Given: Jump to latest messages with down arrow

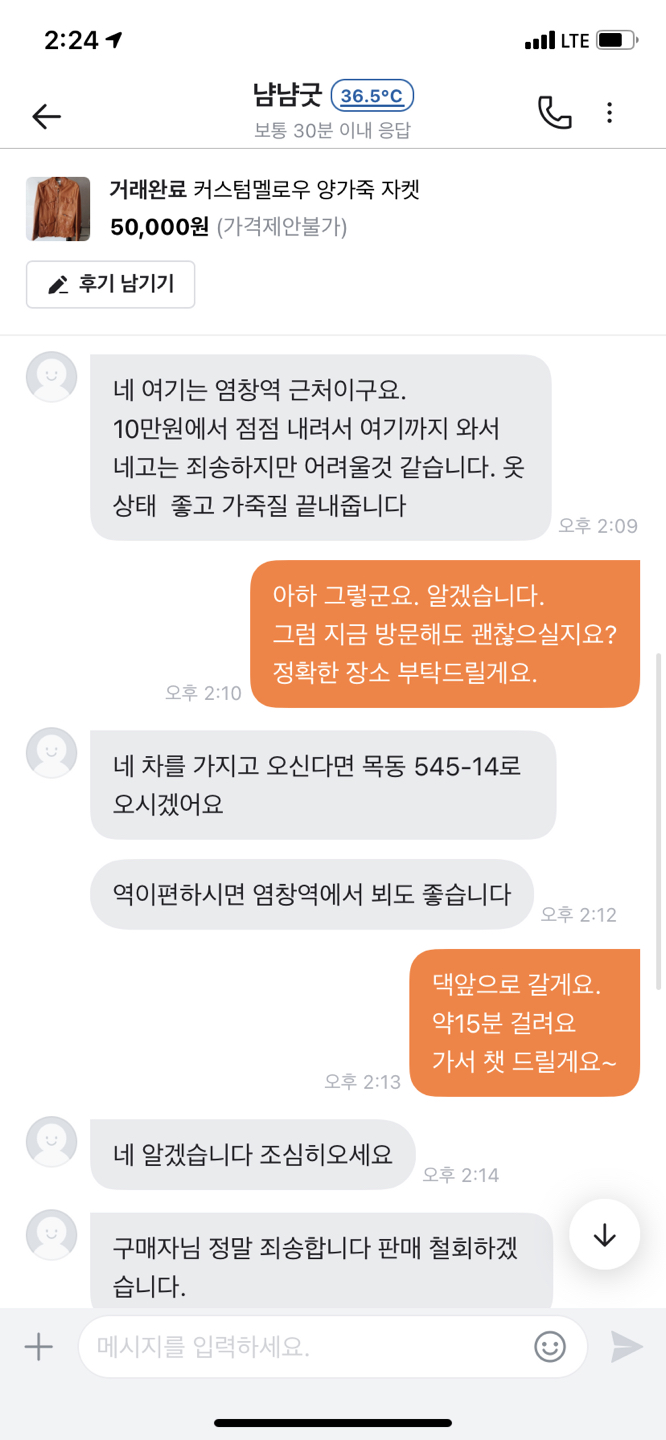Looking at the screenshot, I should click(604, 1235).
